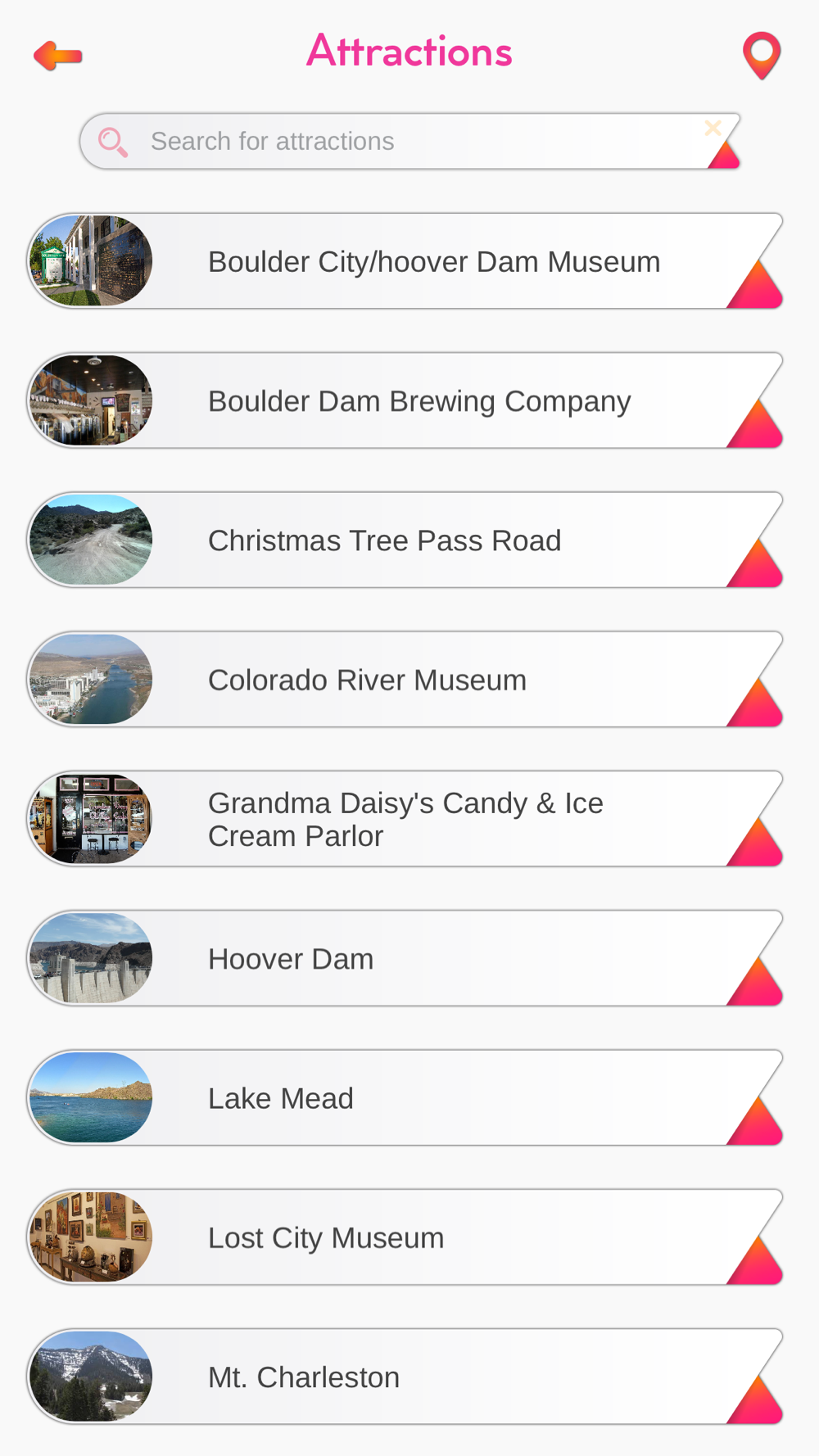819x1456 pixels.
Task: Clear the search with the X icon
Action: (713, 128)
